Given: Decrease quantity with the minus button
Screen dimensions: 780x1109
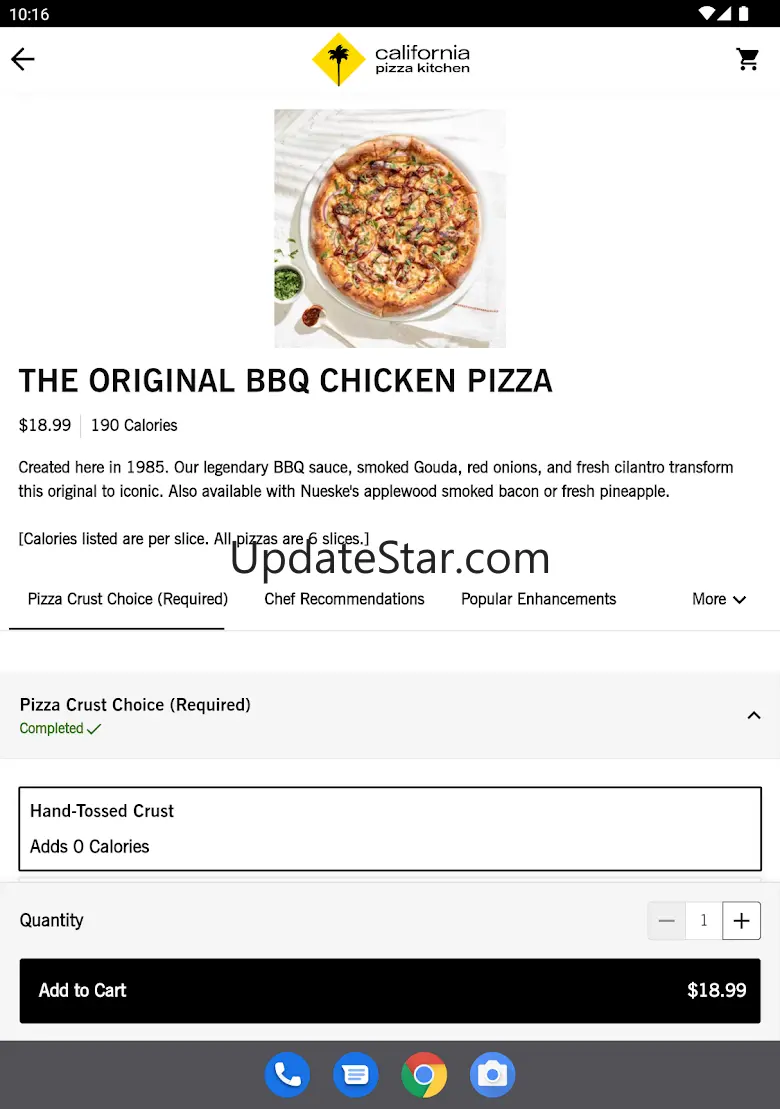Looking at the screenshot, I should 666,920.
